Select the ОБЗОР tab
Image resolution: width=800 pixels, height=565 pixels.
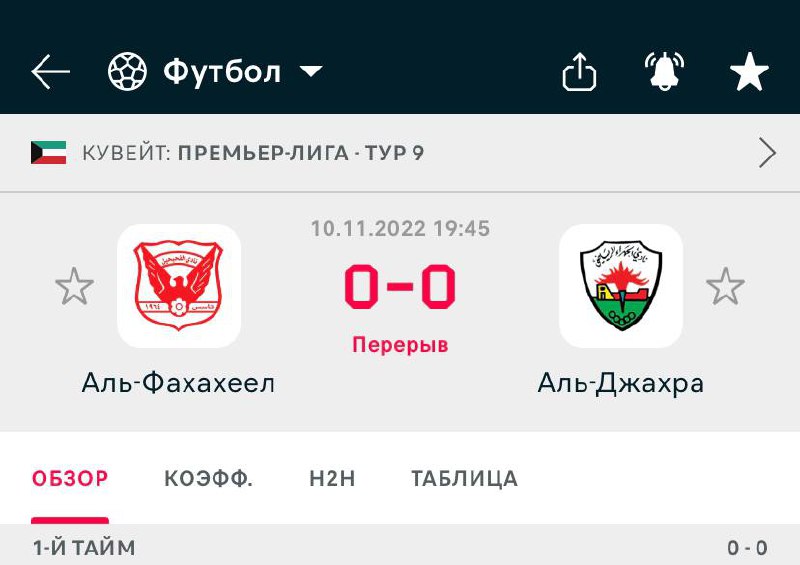point(70,479)
